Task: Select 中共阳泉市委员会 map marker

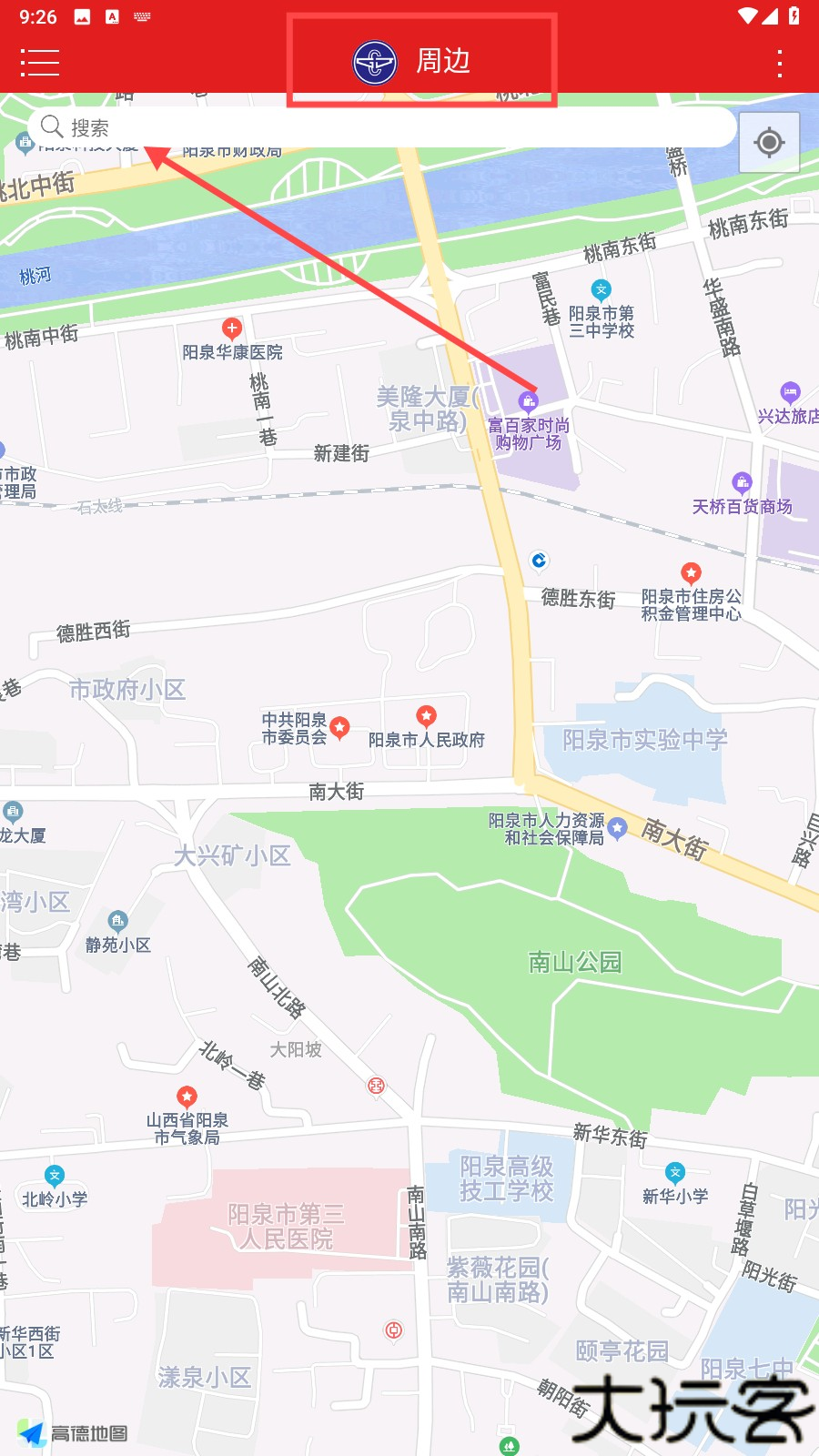Action: [339, 727]
